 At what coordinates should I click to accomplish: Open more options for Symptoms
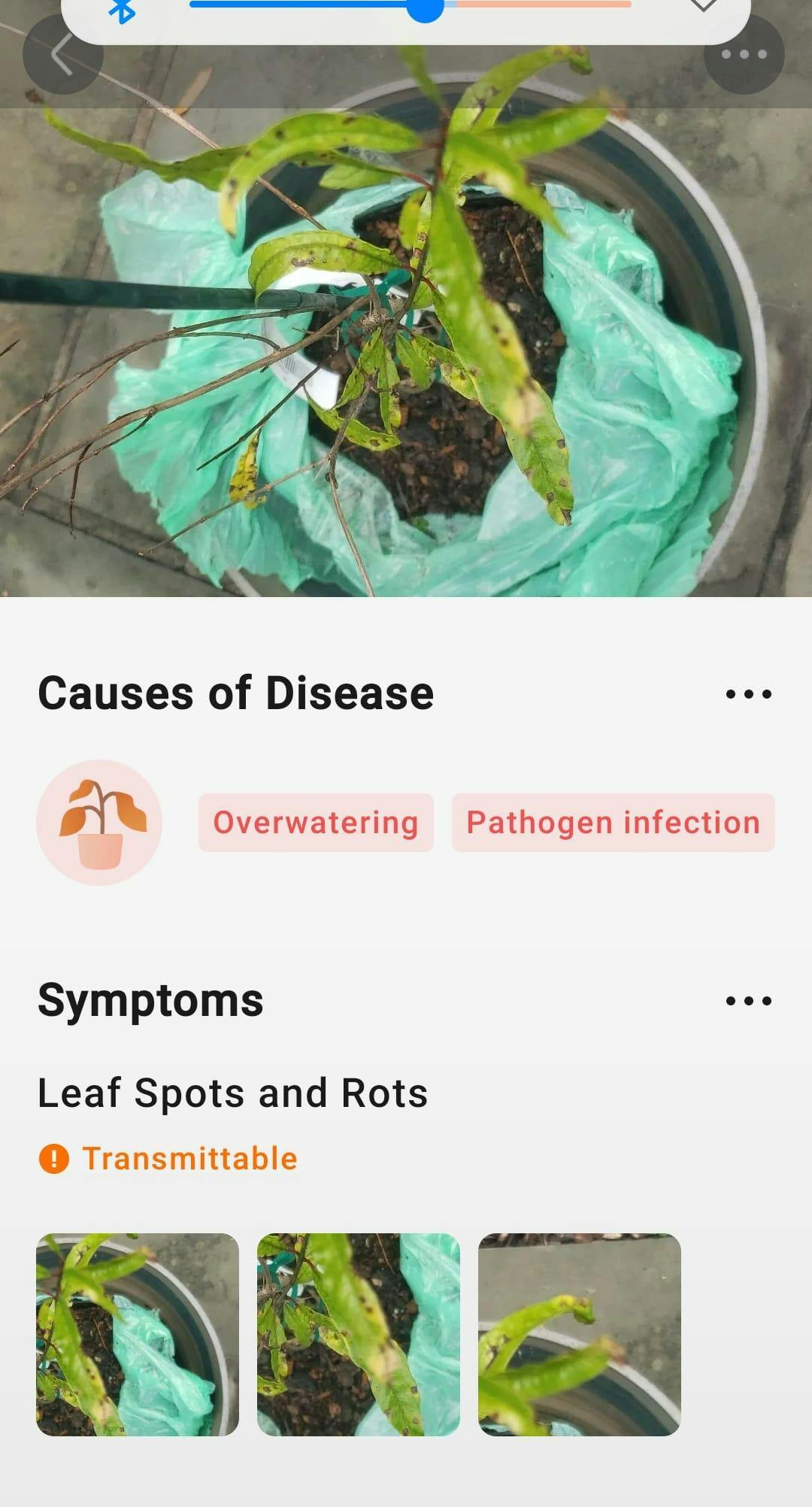tap(748, 1001)
